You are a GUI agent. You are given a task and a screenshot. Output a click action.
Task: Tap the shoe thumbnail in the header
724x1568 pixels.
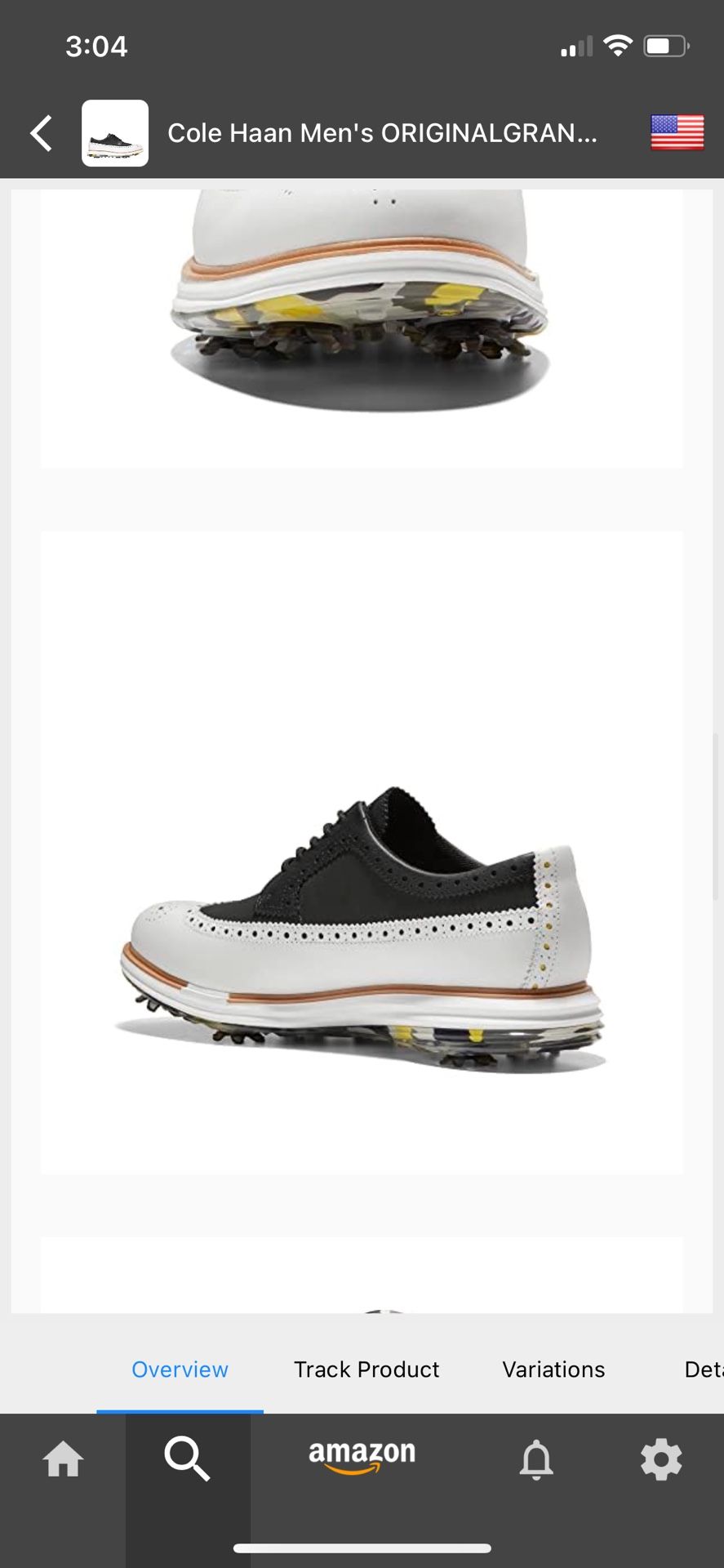114,132
